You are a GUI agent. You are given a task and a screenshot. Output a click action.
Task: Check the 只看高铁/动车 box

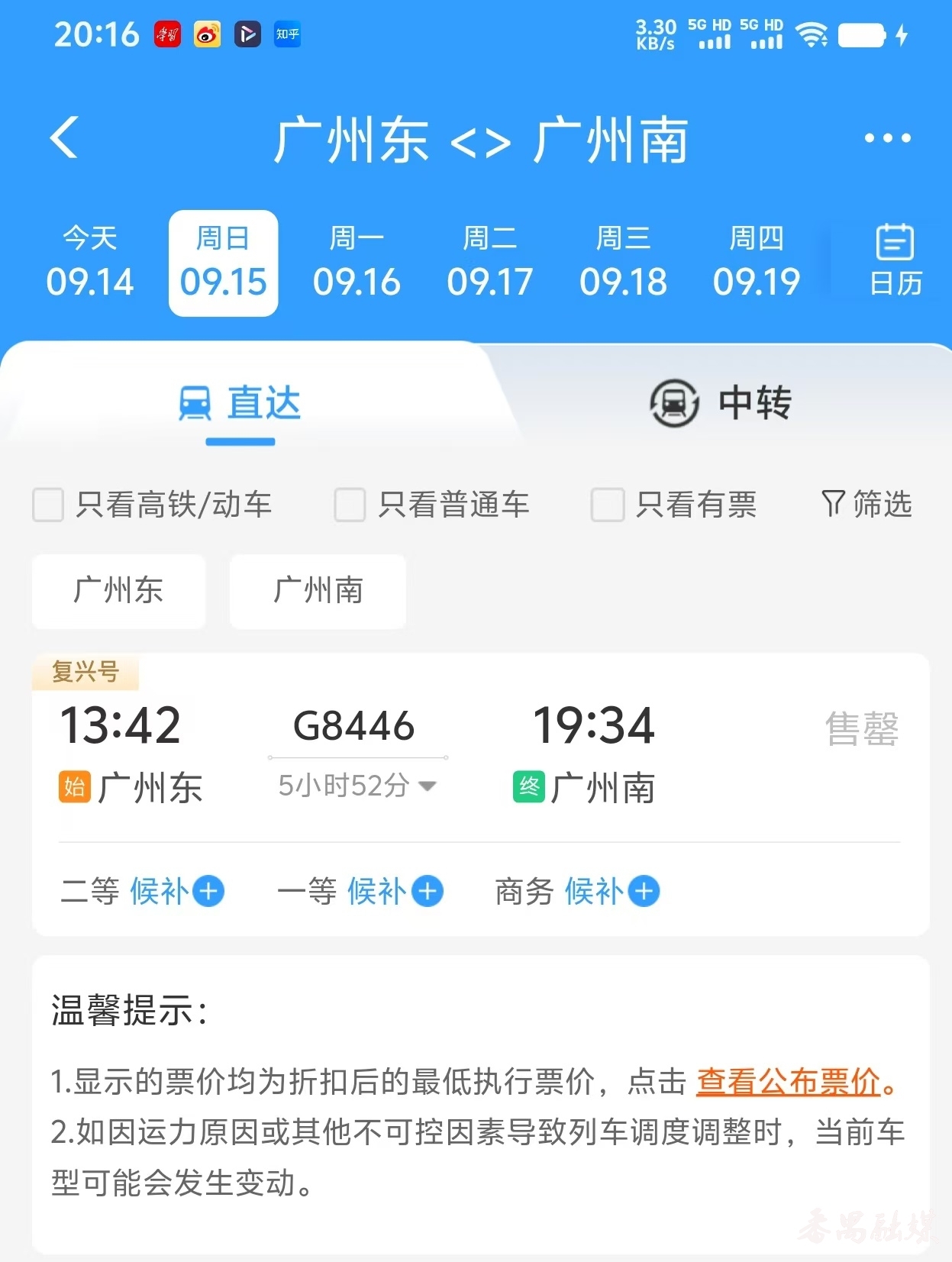[48, 505]
